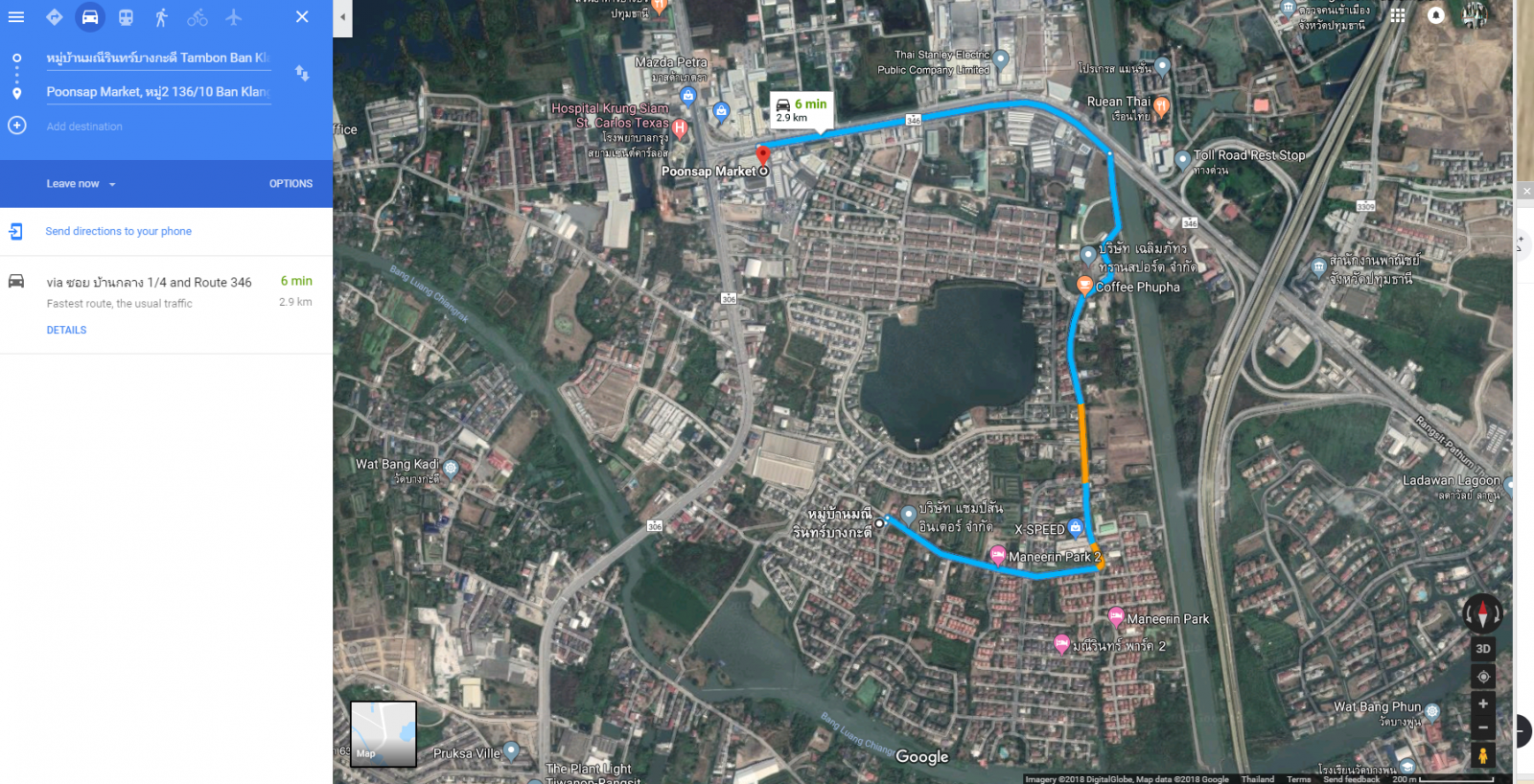1534x784 pixels.
Task: Reverse starting point and destination
Action: 302,74
